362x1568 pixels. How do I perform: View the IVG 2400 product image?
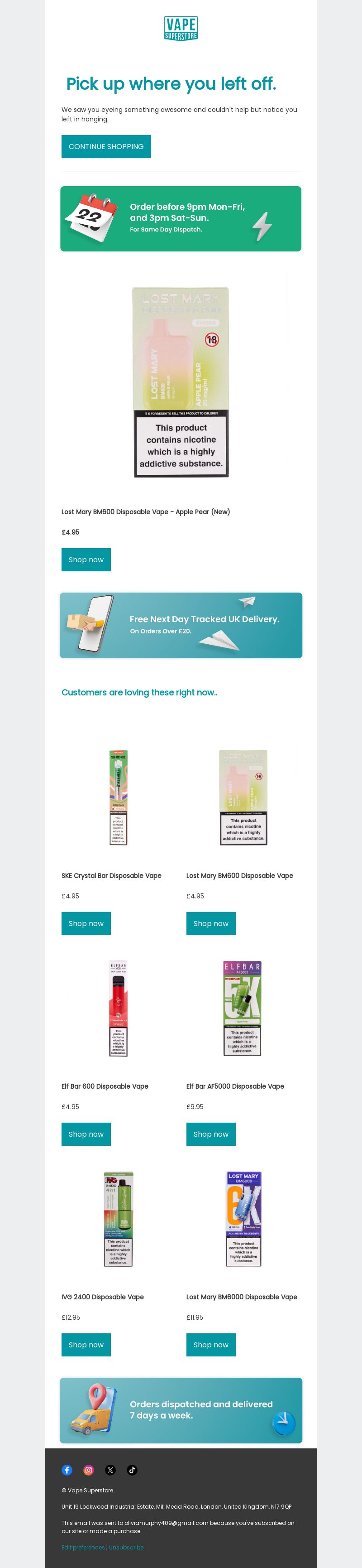[x=118, y=1219]
